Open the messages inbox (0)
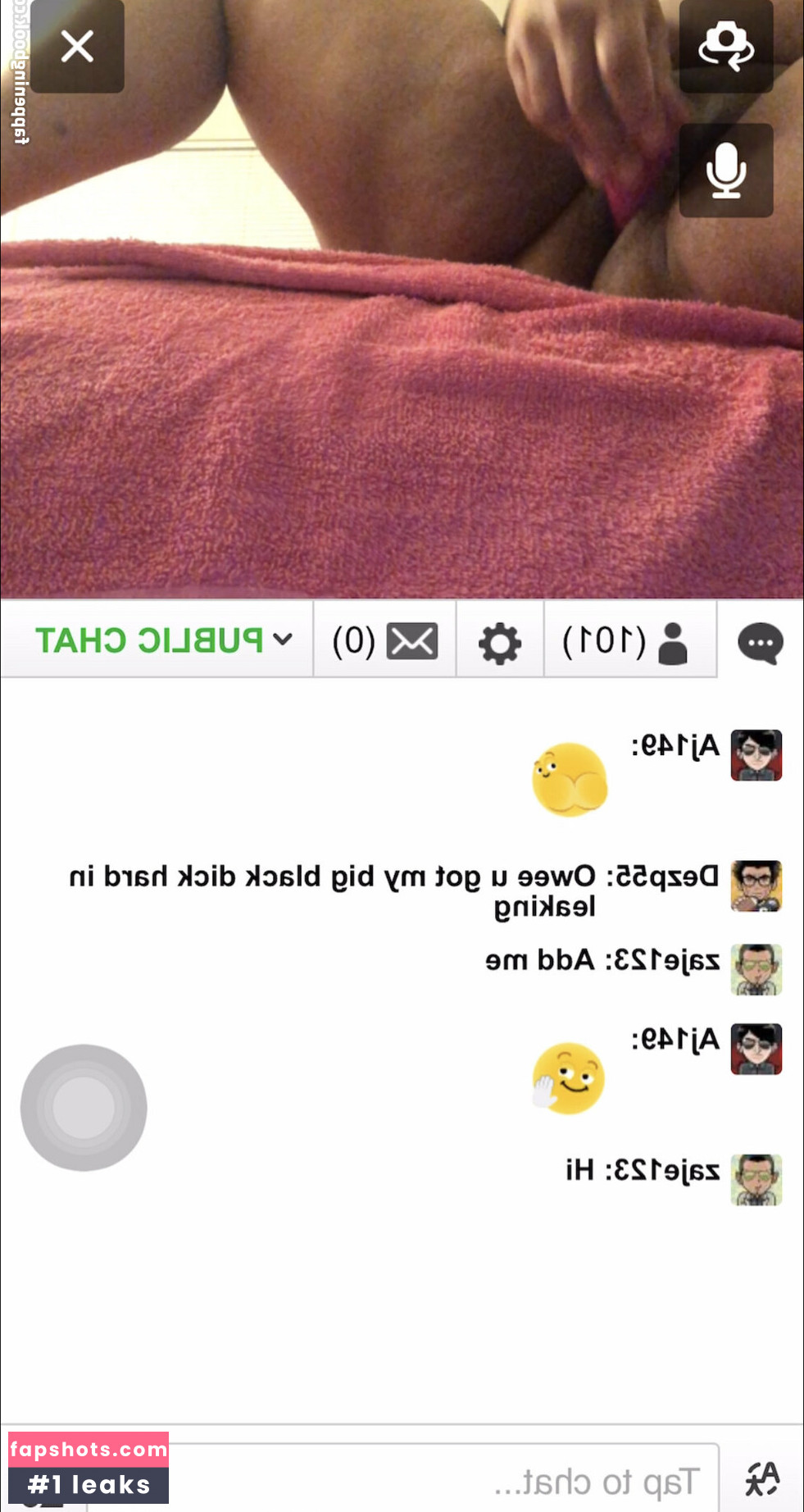 pyautogui.click(x=384, y=640)
